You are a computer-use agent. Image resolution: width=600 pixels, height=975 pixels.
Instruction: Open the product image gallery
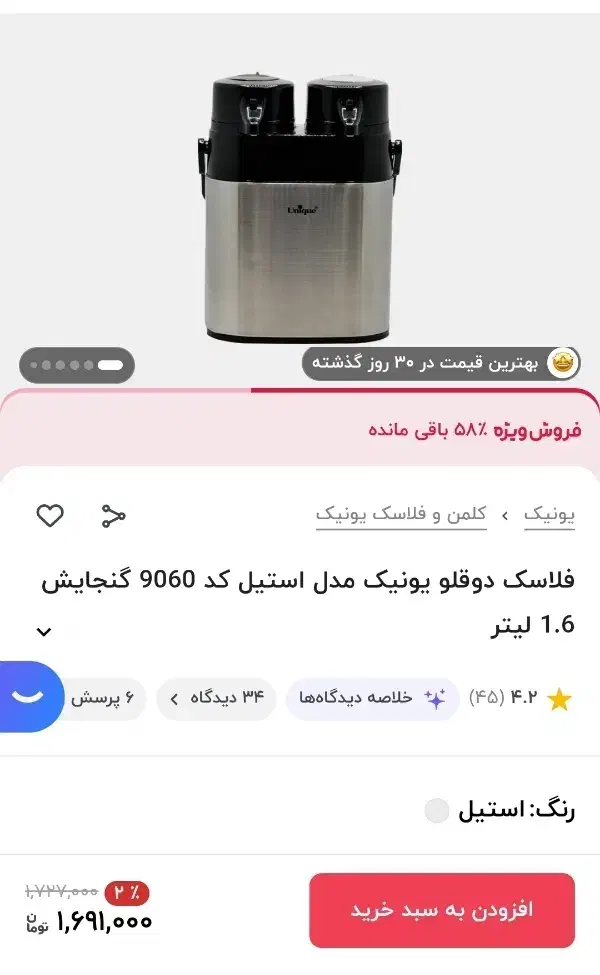[300, 205]
